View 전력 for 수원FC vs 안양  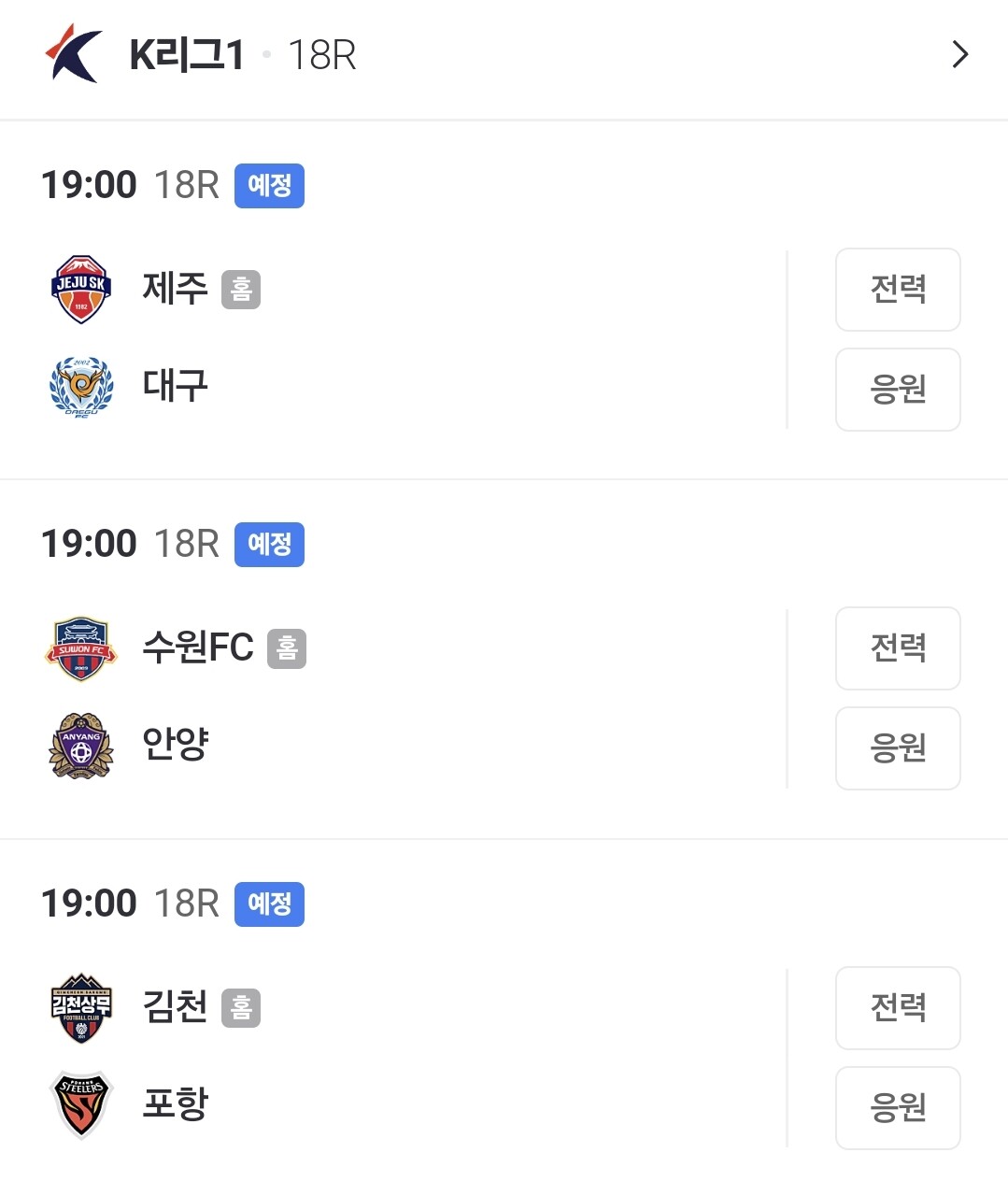click(x=897, y=648)
